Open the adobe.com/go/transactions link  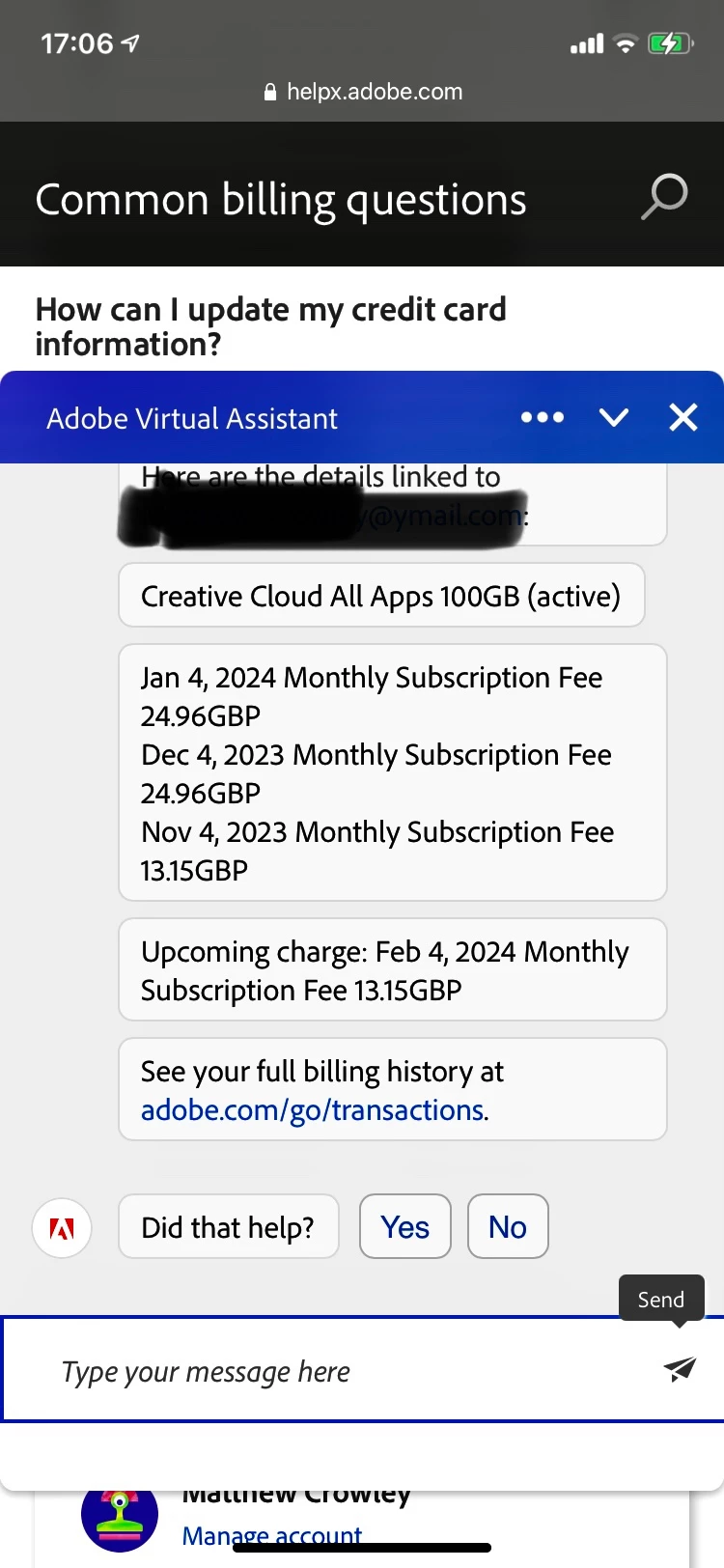[x=313, y=1110]
